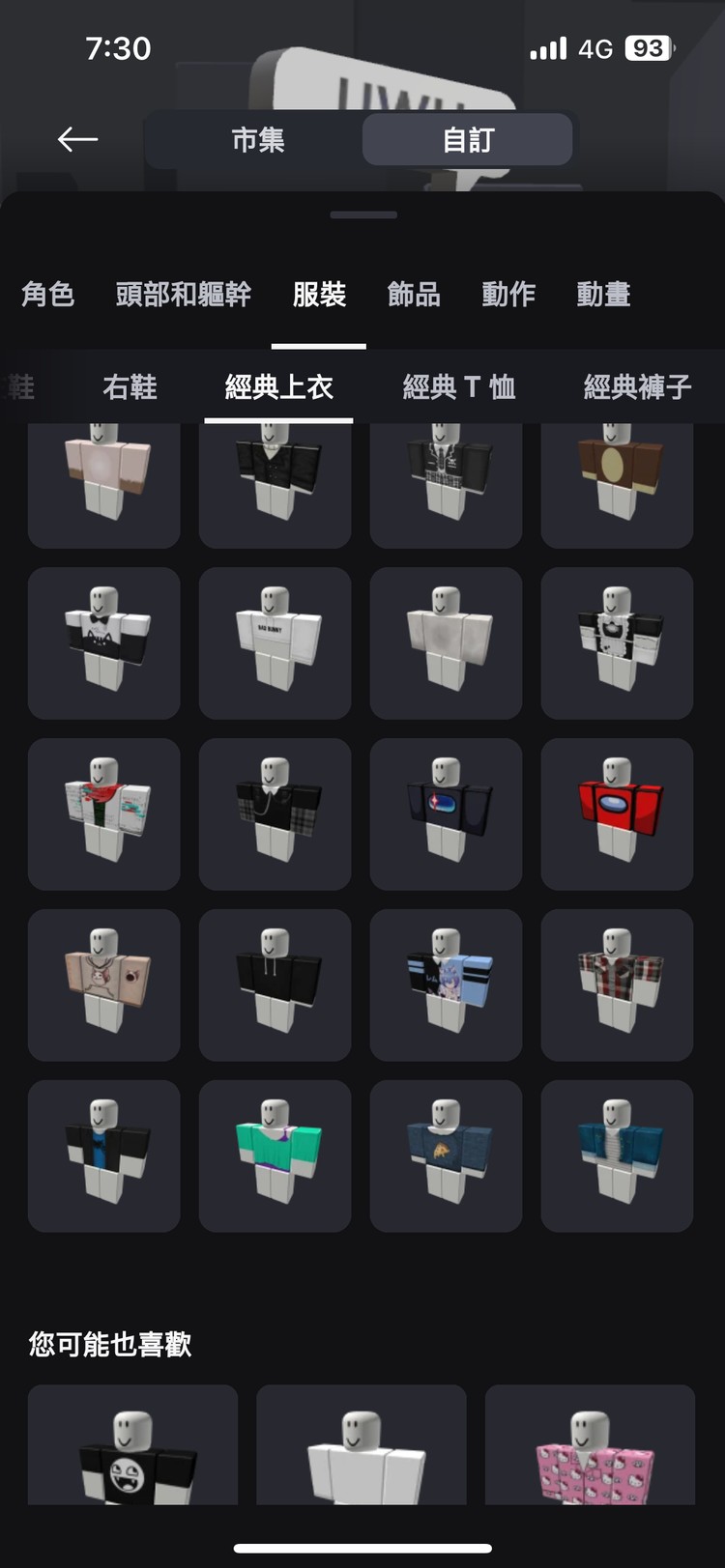This screenshot has height=1568, width=725.
Task: Open the 飾品 category
Action: click(414, 294)
